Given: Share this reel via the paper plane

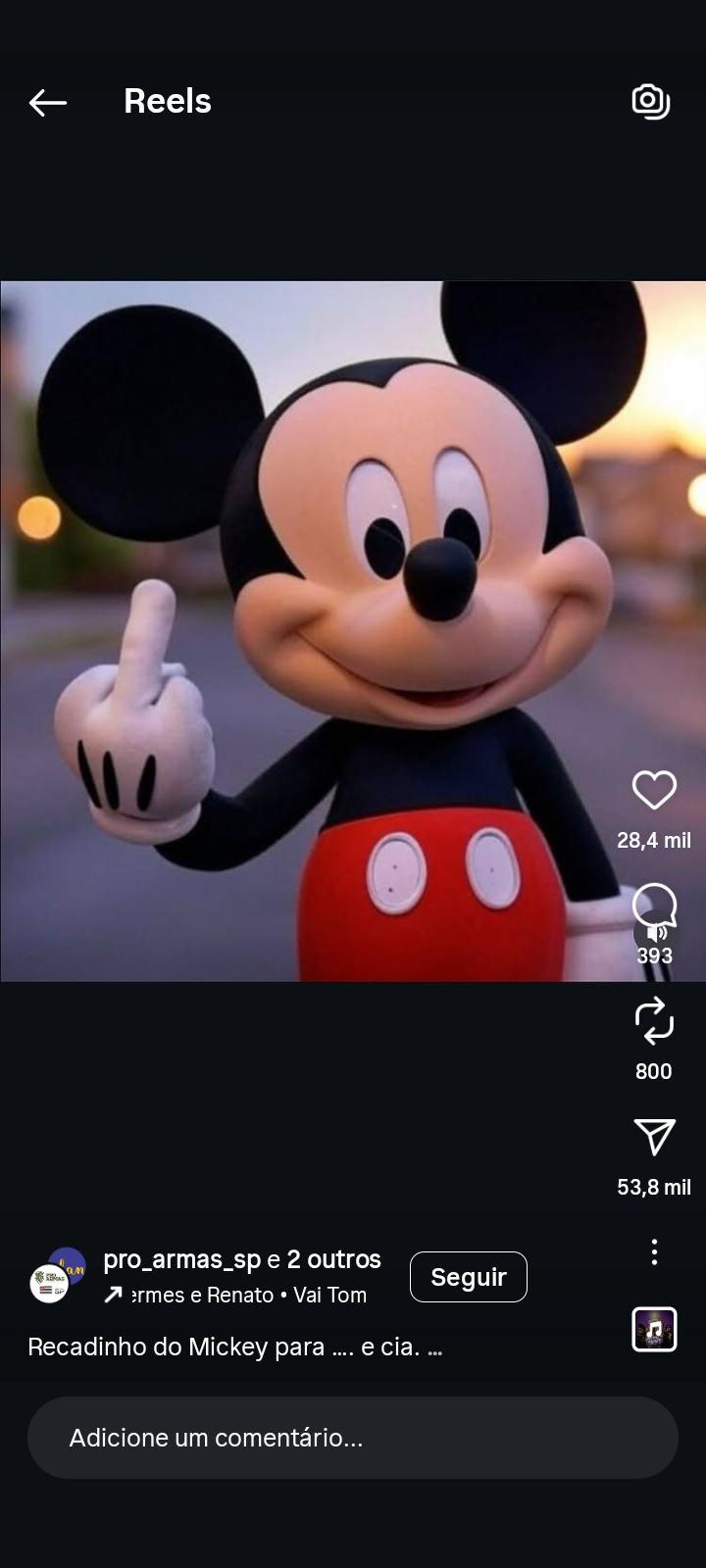Looking at the screenshot, I should pos(654,1137).
